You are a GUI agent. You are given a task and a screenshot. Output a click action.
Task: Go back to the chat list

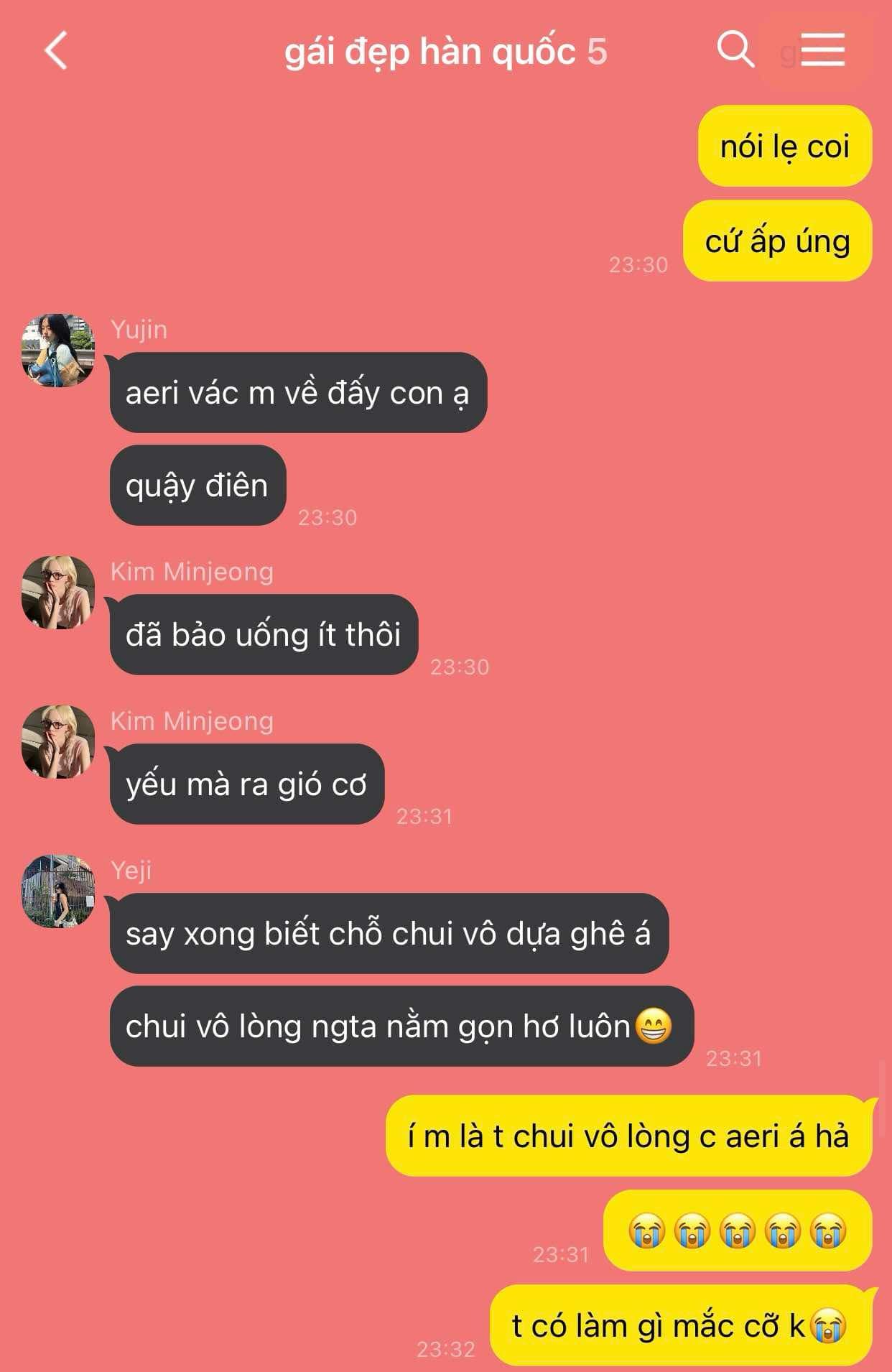[x=56, y=51]
